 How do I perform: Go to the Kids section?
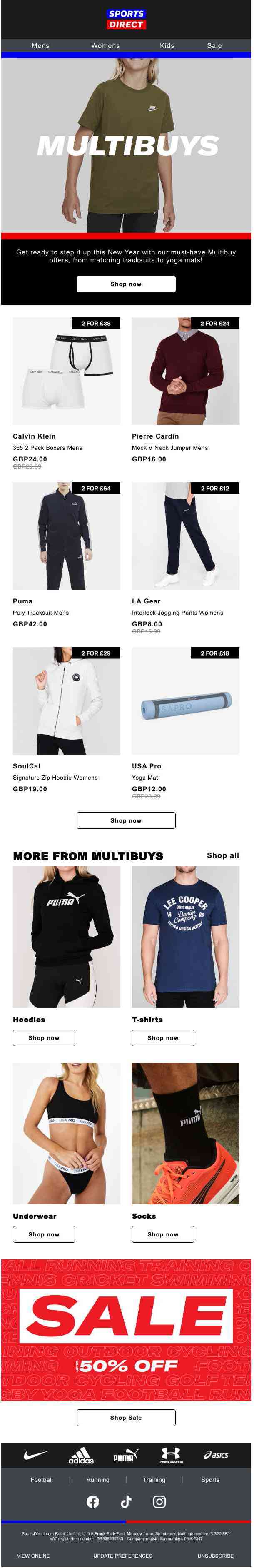[167, 46]
